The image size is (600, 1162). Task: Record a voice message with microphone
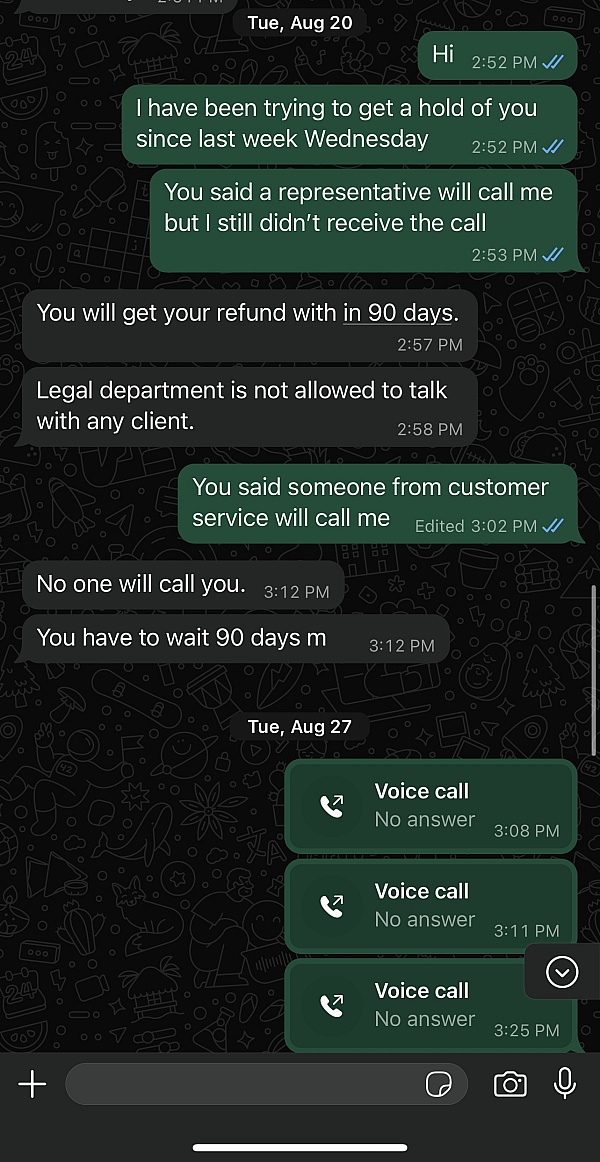point(565,1084)
